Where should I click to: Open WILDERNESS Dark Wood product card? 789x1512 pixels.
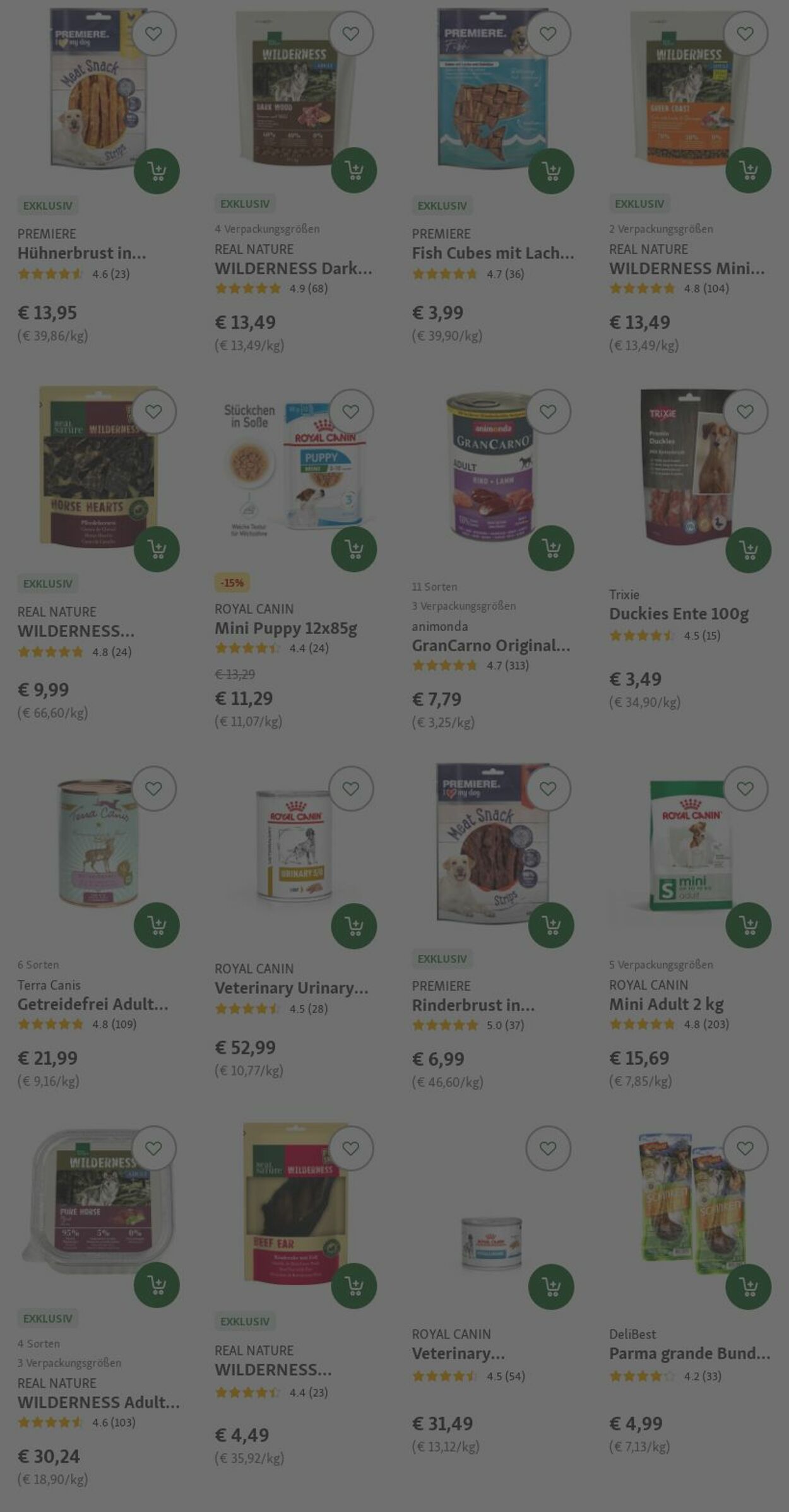(x=293, y=268)
